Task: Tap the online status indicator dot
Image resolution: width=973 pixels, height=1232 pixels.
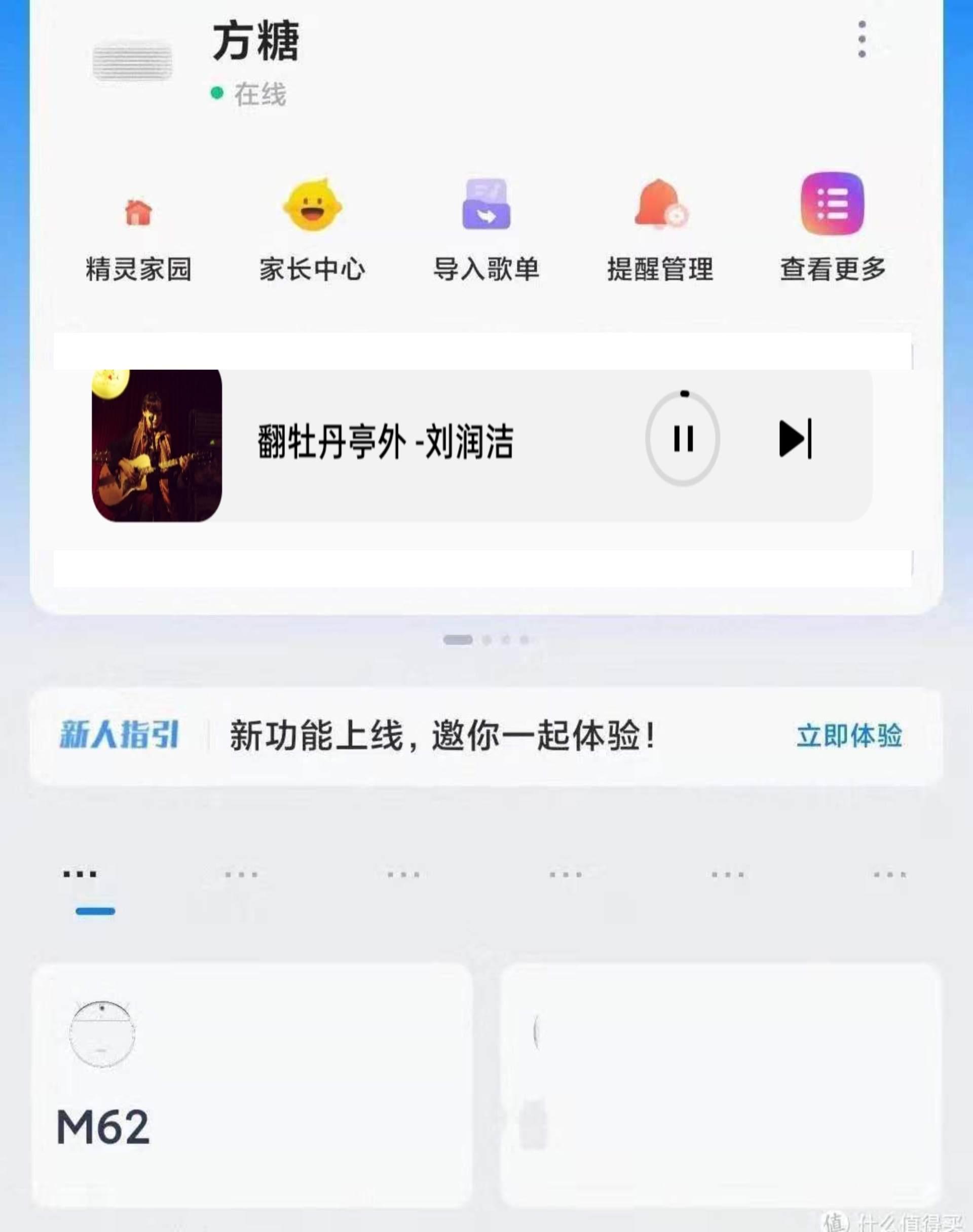Action: [216, 93]
